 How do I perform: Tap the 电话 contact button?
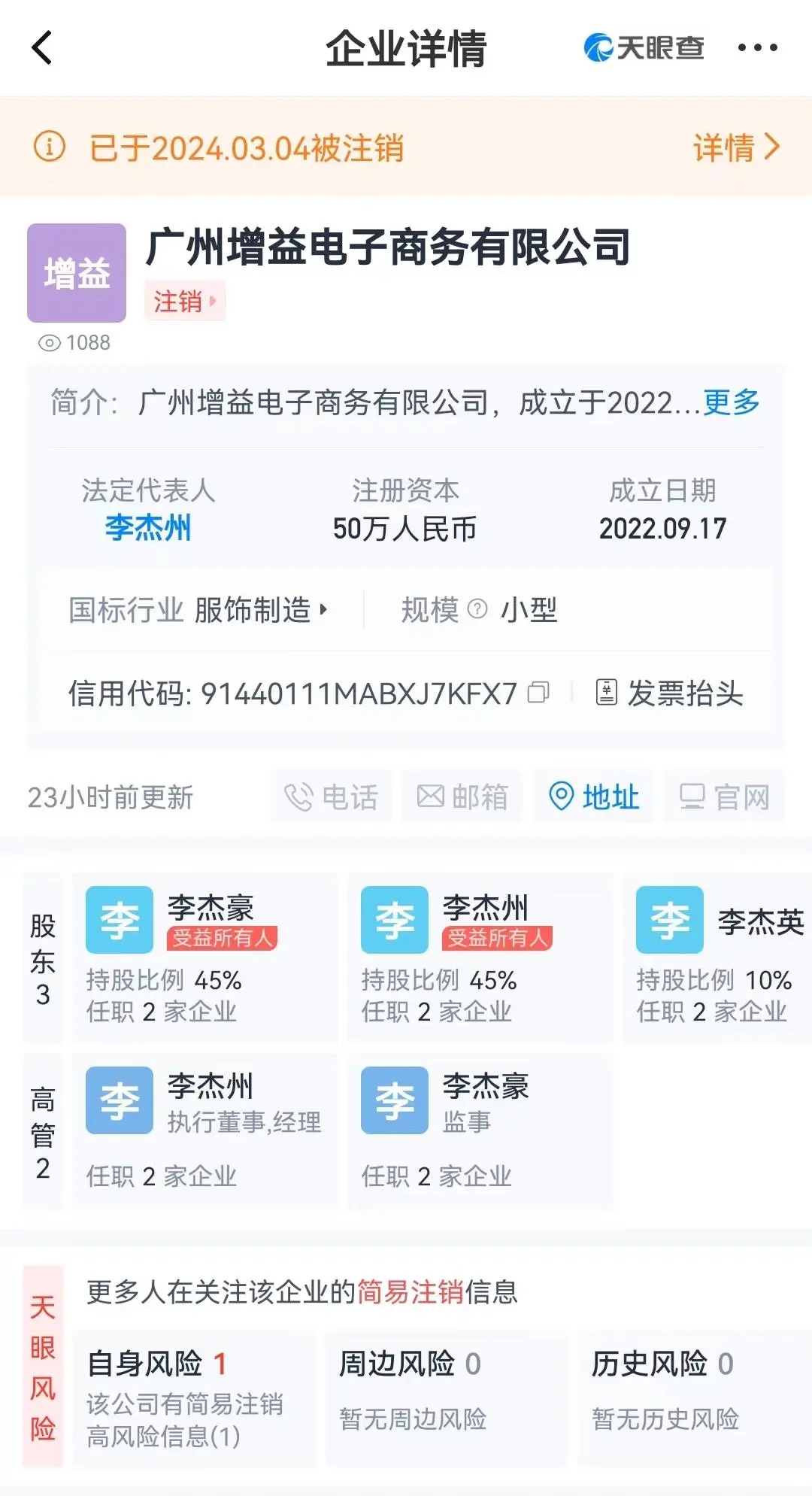(x=332, y=797)
